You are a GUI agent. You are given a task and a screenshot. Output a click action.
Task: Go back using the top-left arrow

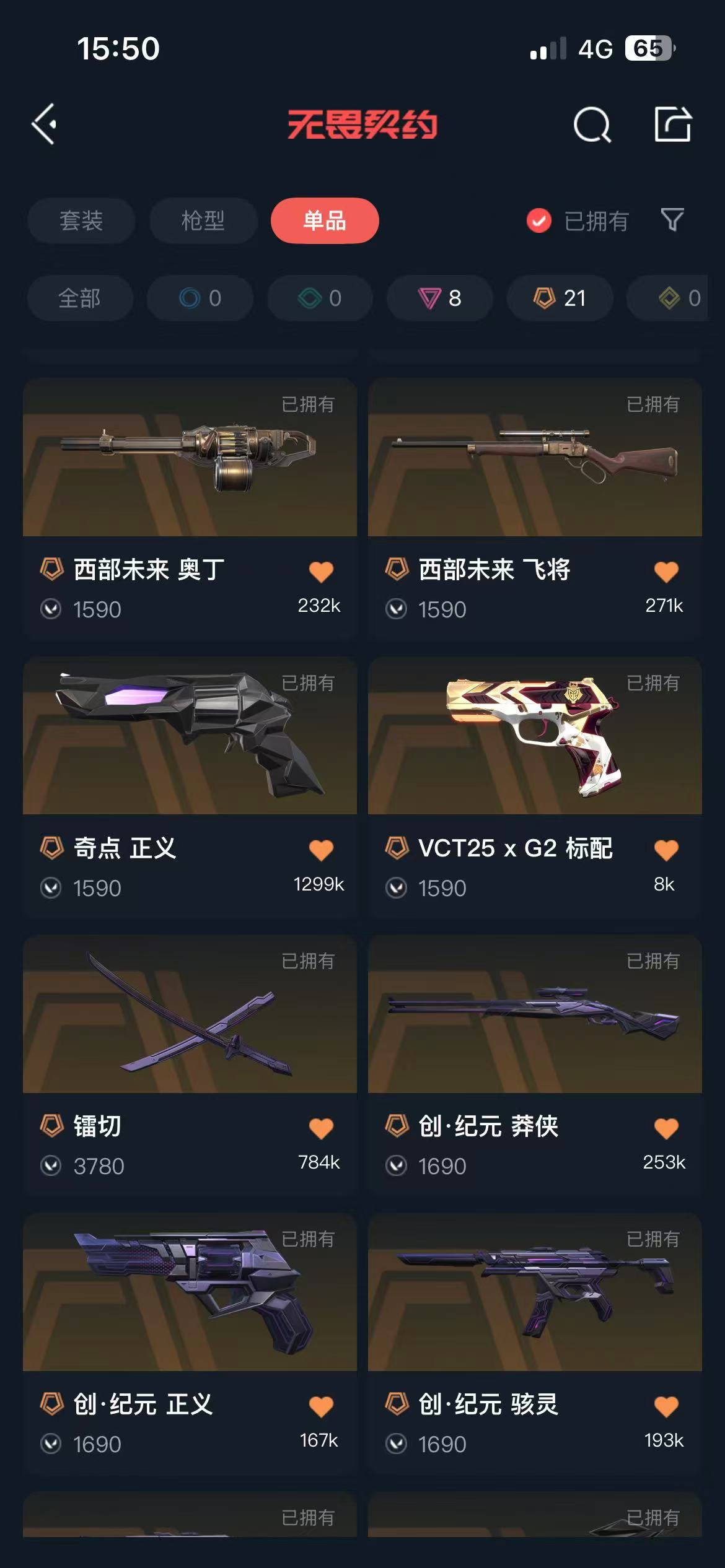coord(45,124)
